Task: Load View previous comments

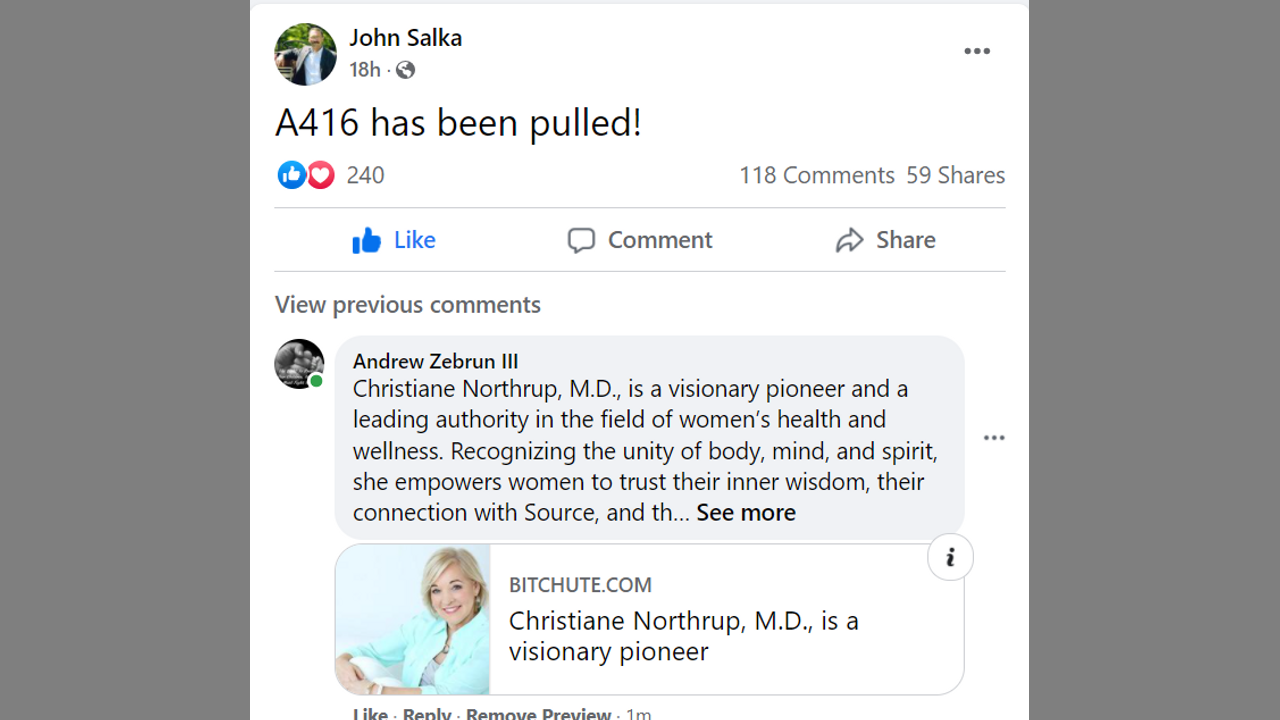Action: [x=407, y=305]
